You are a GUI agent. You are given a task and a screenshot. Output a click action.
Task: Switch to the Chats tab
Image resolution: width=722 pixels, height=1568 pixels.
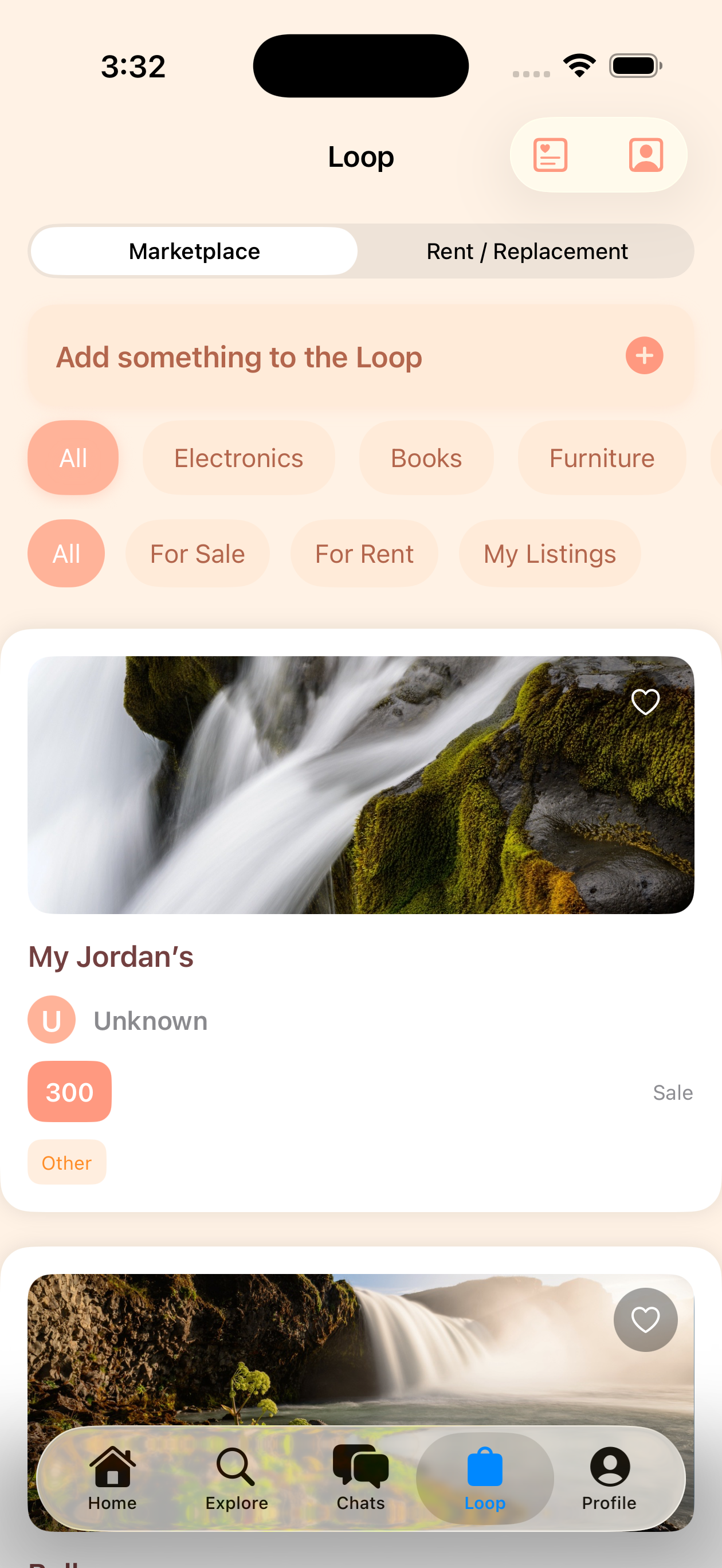point(360,1477)
